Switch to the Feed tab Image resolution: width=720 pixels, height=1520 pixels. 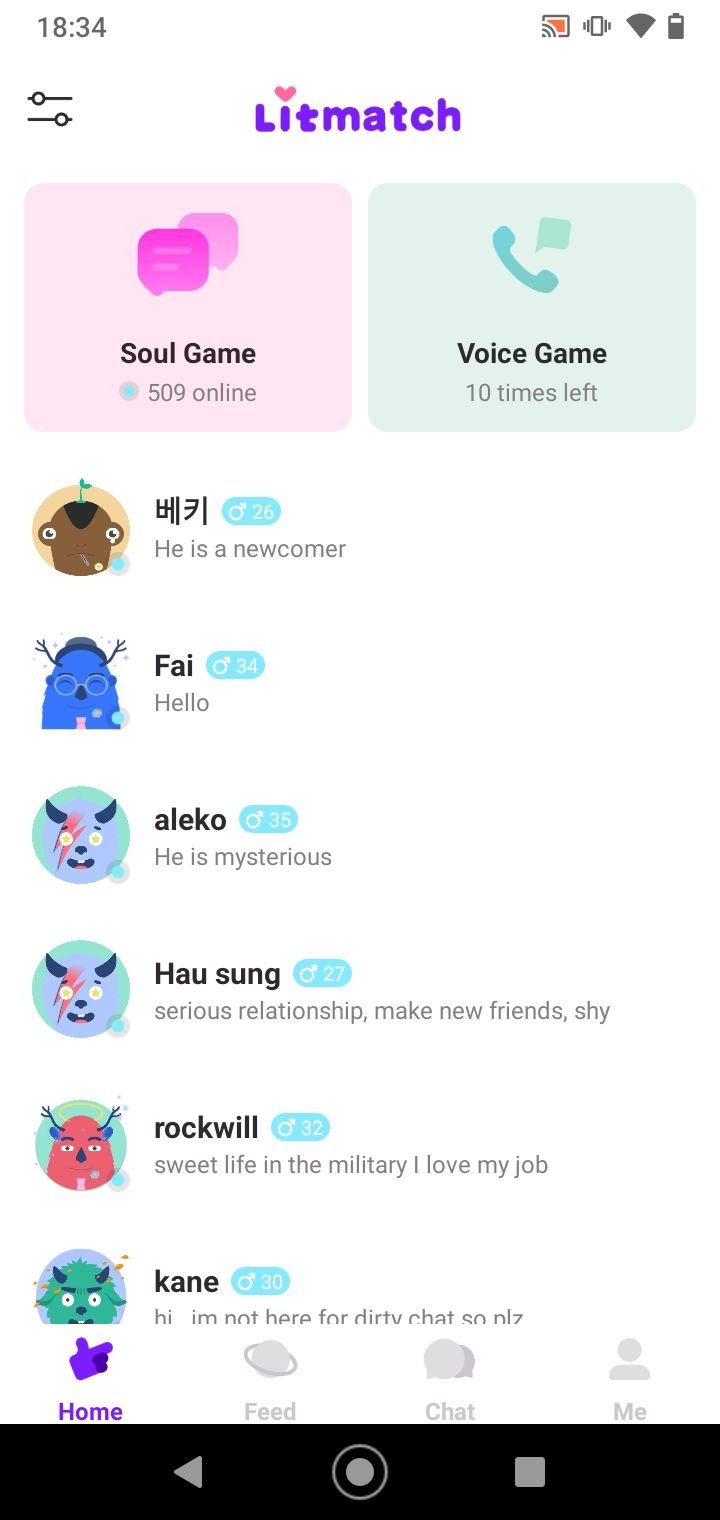(x=270, y=1378)
